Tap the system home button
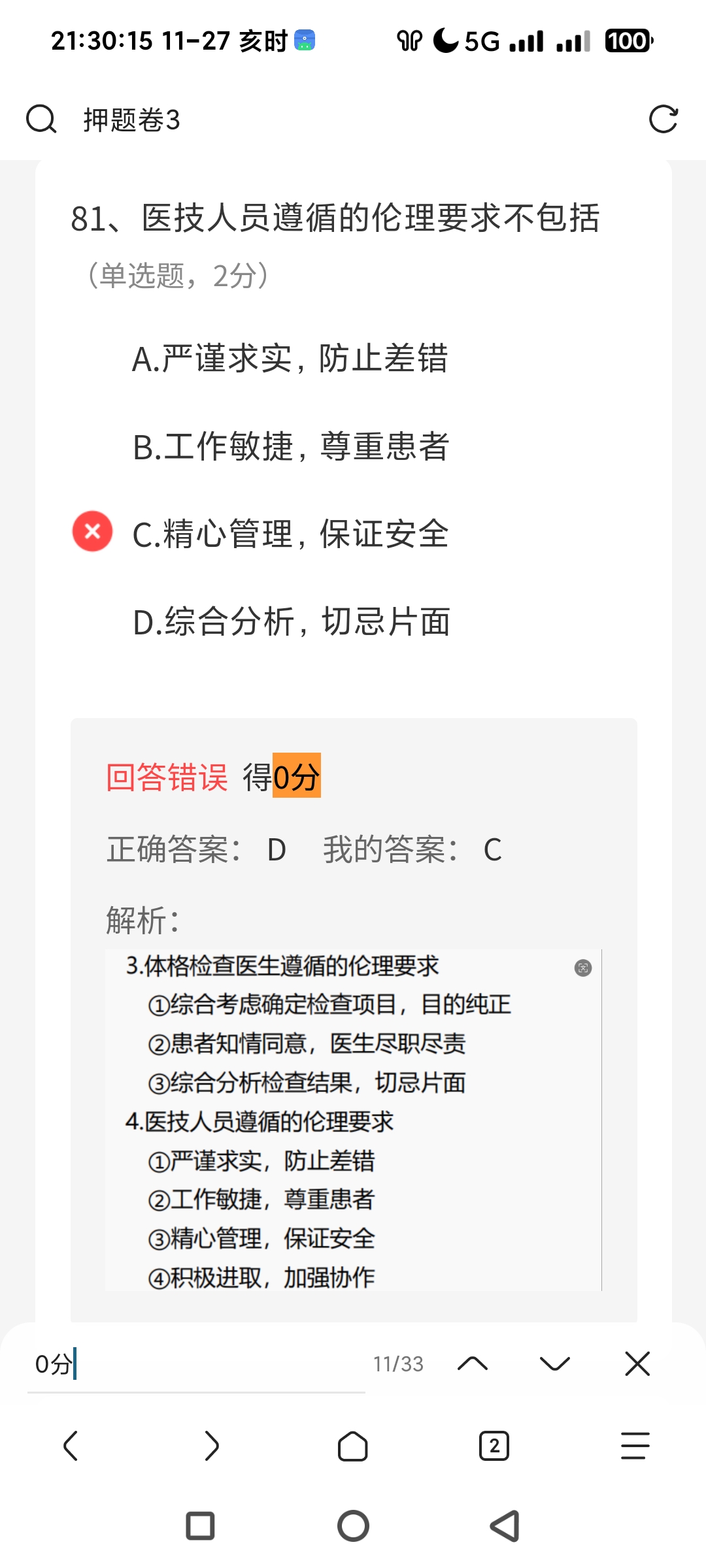The height and width of the screenshot is (1568, 706). (353, 1526)
